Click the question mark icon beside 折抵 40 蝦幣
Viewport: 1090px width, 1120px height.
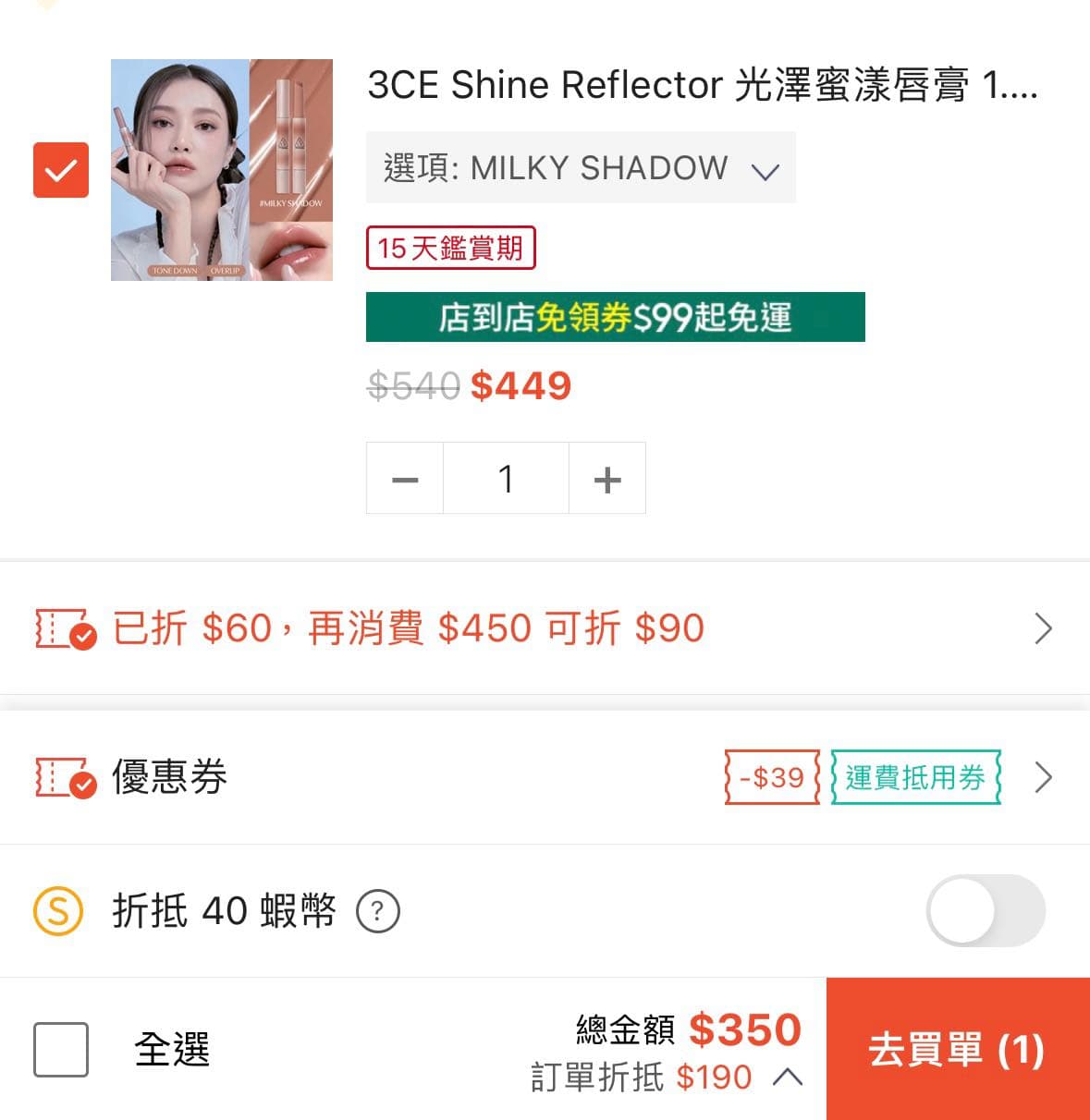(377, 911)
